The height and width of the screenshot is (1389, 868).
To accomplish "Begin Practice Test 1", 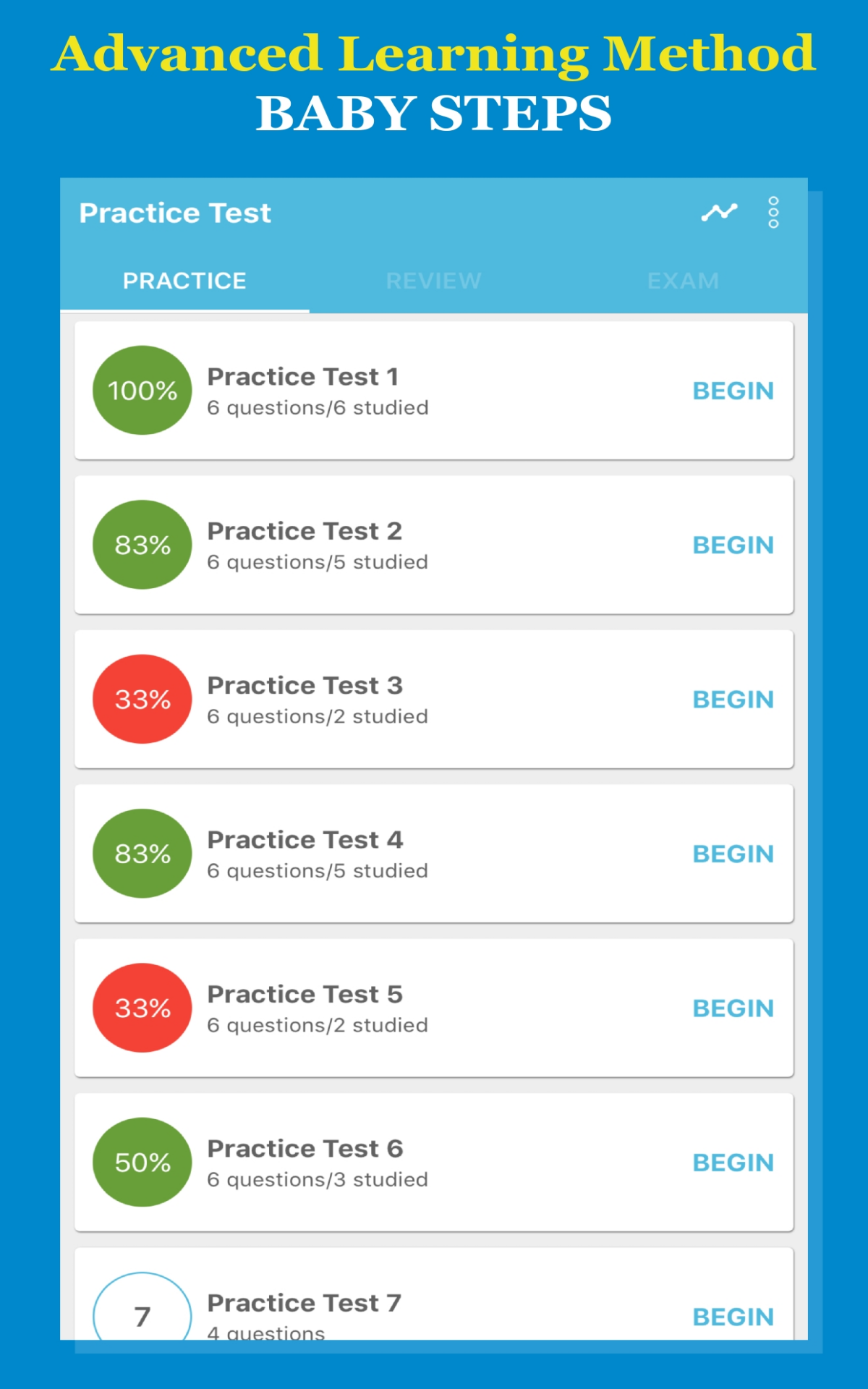I will [x=733, y=391].
